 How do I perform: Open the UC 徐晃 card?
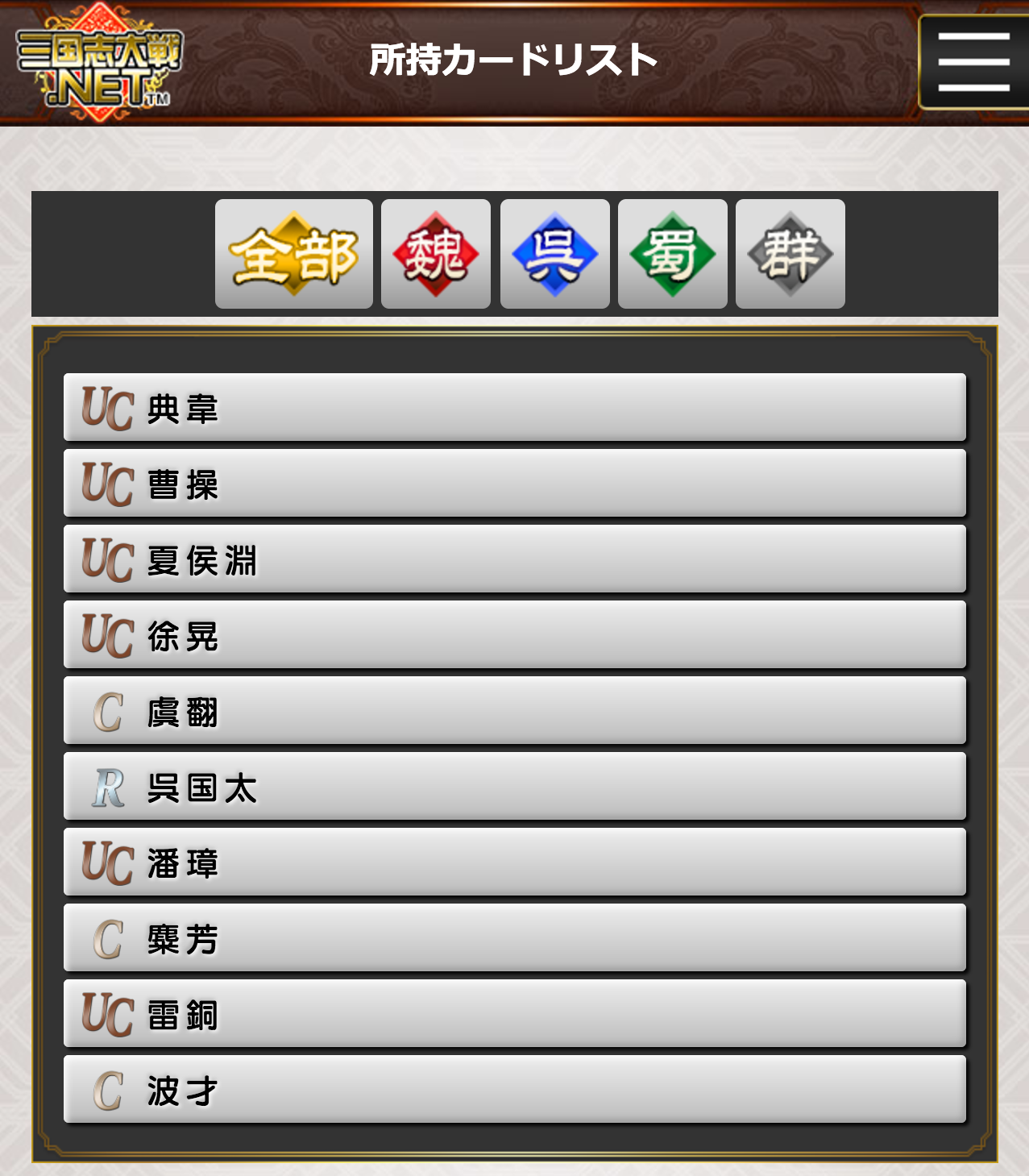tap(514, 634)
